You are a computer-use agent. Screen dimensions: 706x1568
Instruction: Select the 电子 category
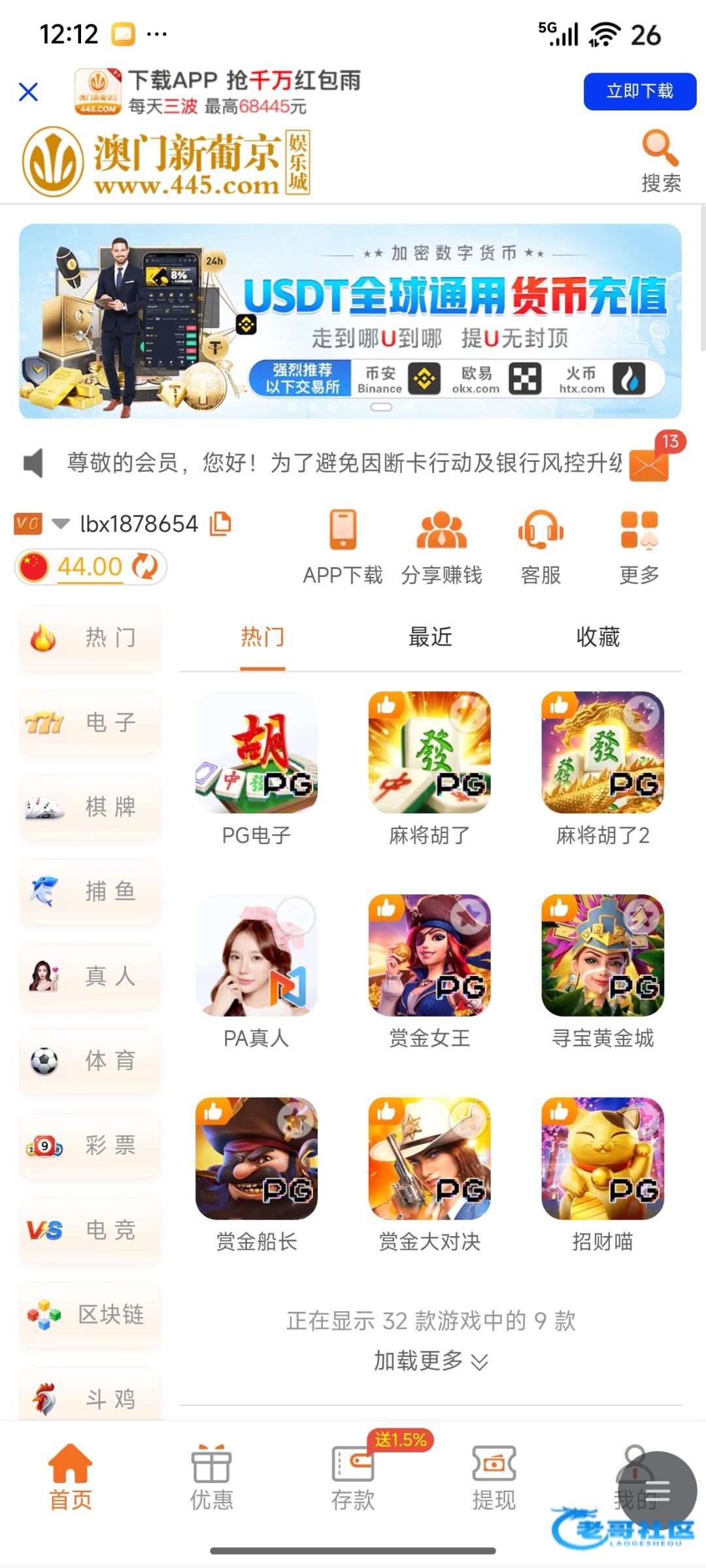tap(90, 723)
